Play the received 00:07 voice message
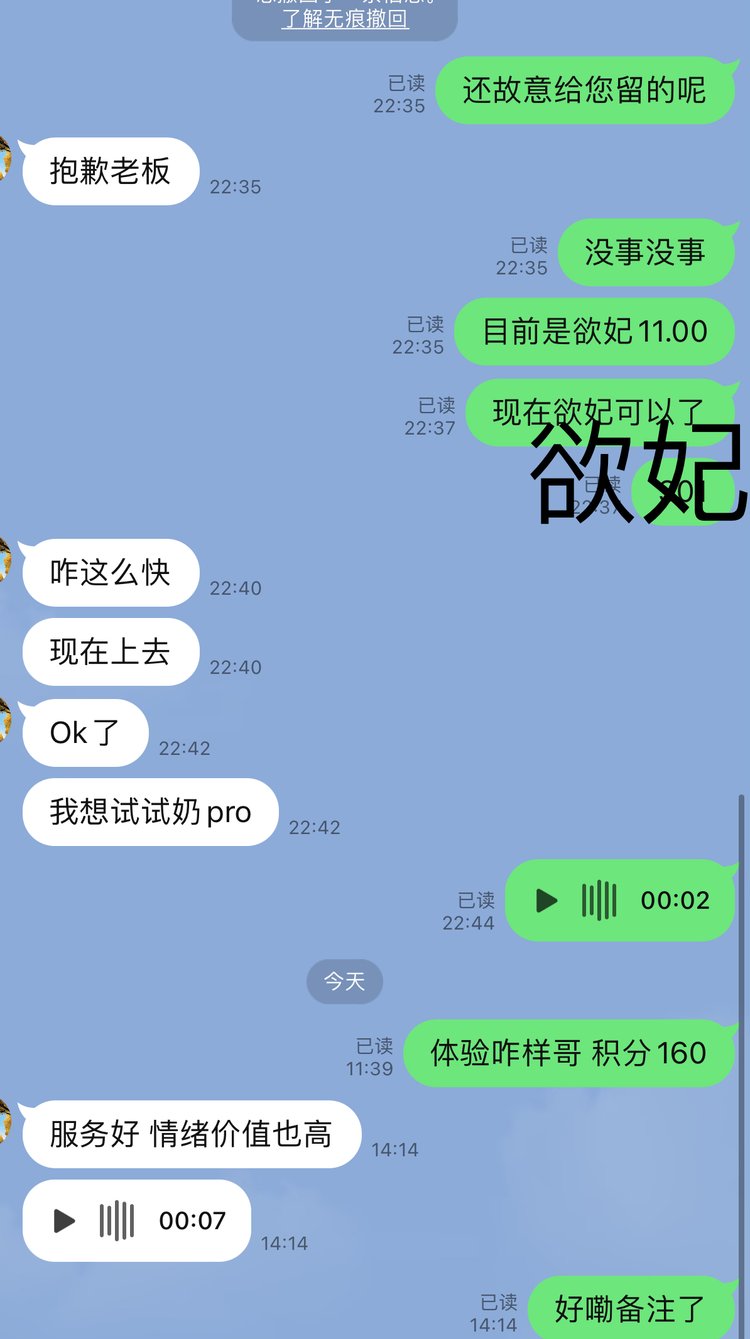The height and width of the screenshot is (1339, 750). pyautogui.click(x=65, y=1220)
